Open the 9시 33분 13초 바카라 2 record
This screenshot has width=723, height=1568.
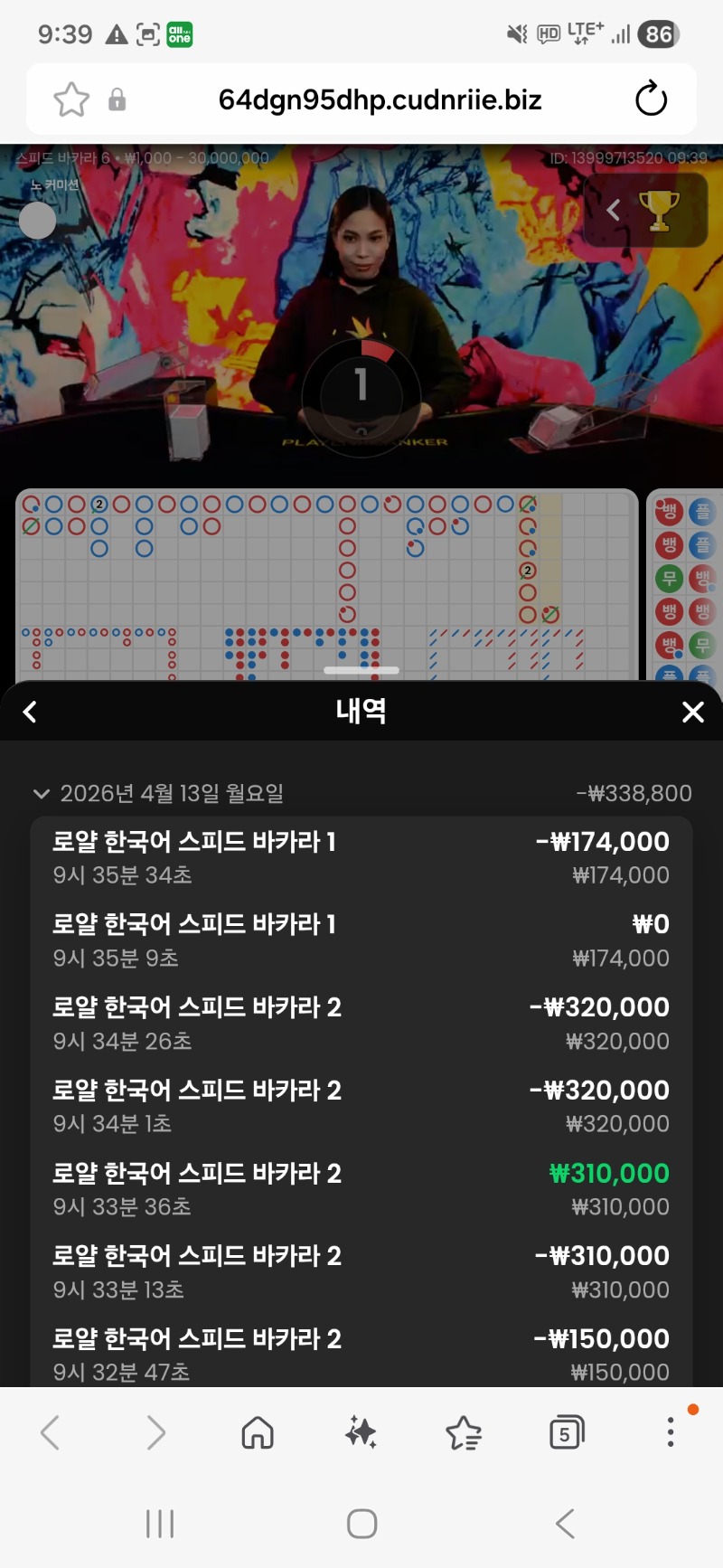tap(361, 1271)
